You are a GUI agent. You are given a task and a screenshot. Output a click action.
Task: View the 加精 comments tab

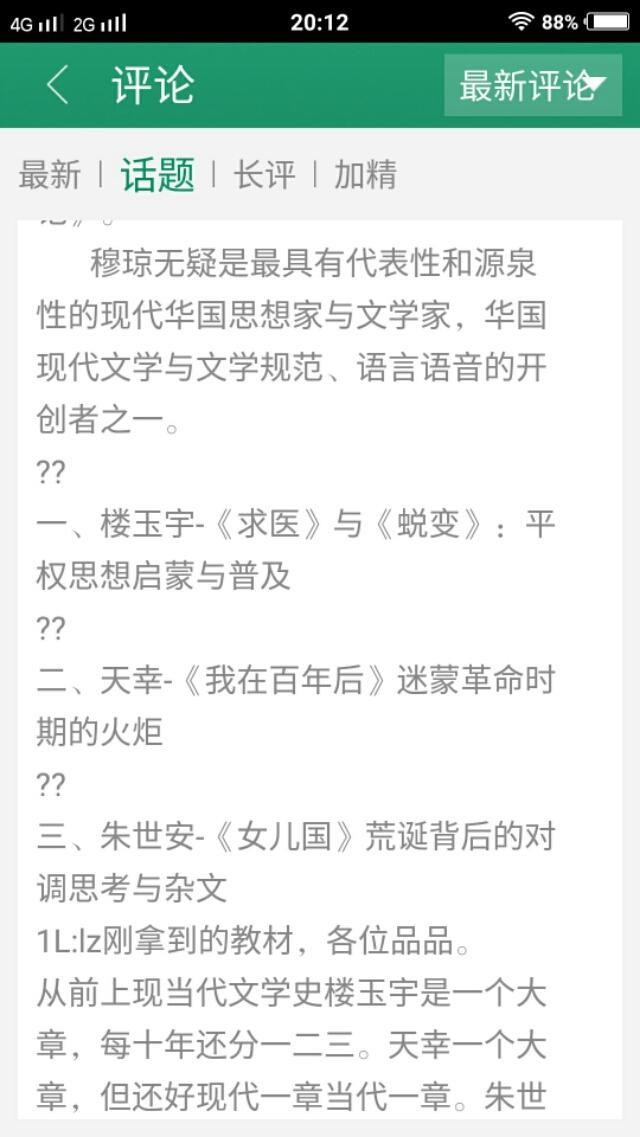tap(365, 175)
